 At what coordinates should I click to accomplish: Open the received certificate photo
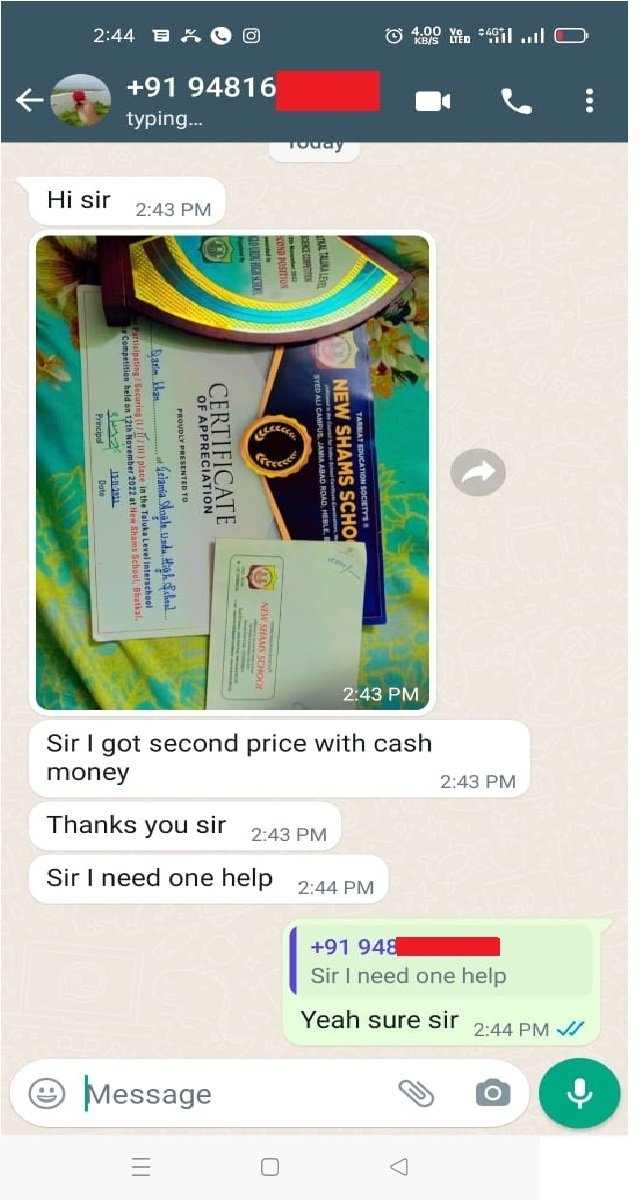click(x=232, y=471)
